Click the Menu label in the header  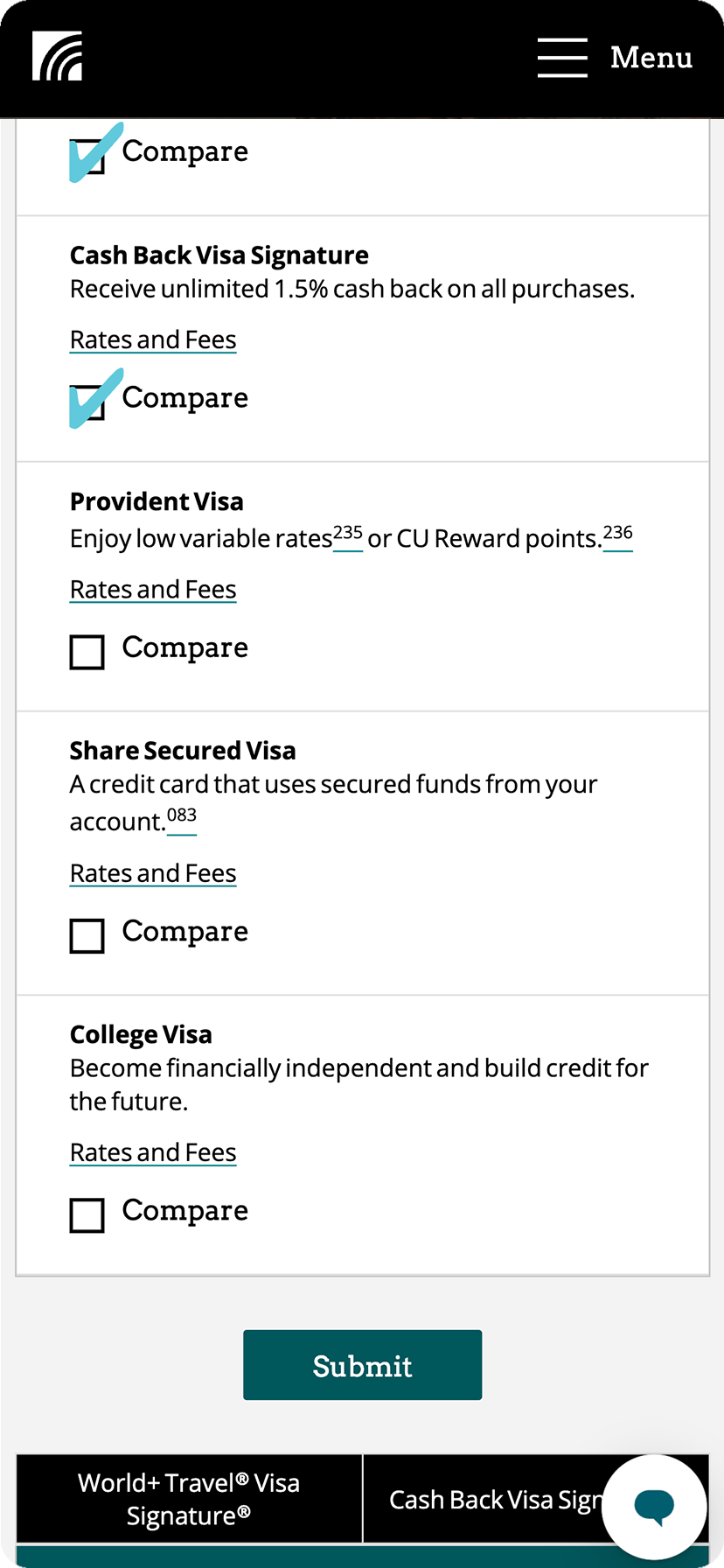coord(651,58)
